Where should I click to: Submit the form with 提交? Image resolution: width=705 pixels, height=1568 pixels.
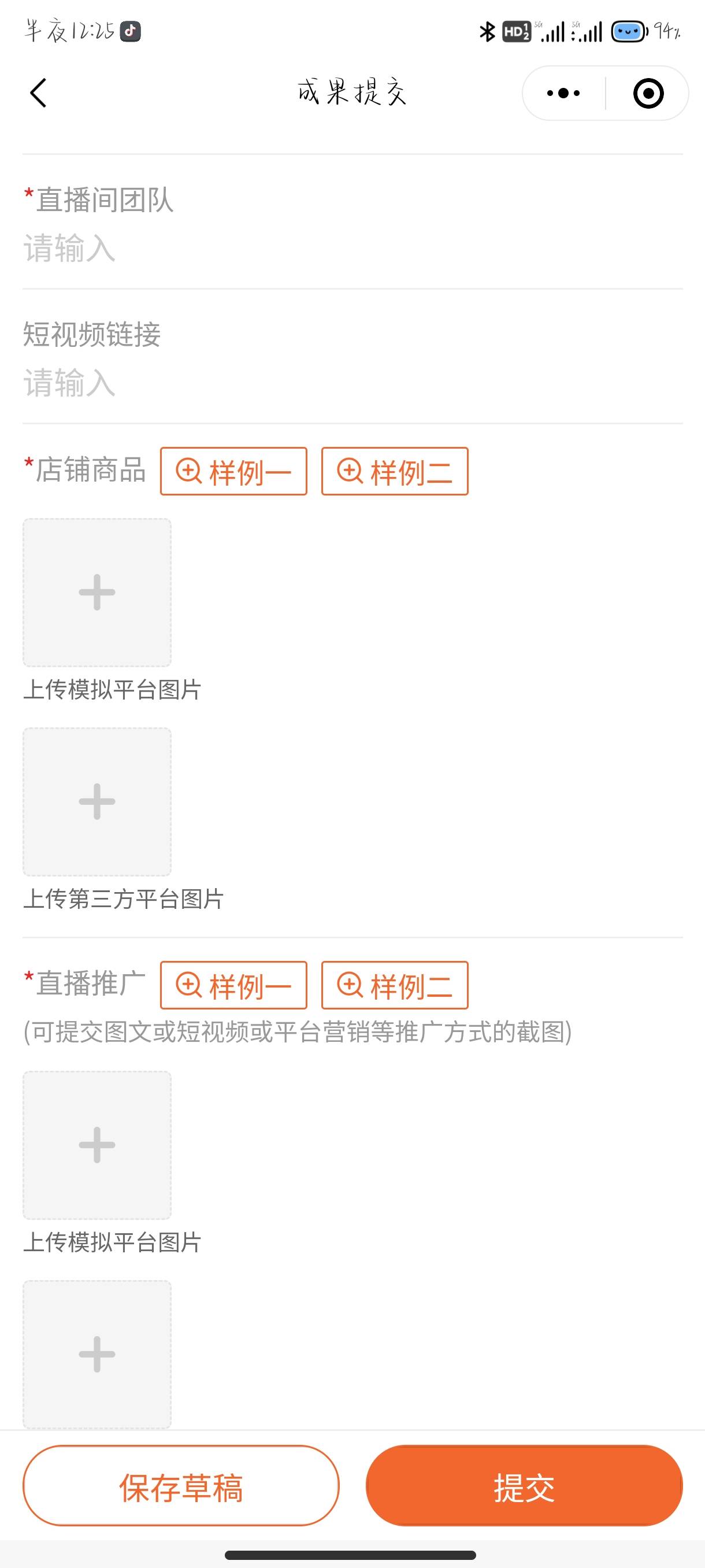click(x=524, y=1485)
